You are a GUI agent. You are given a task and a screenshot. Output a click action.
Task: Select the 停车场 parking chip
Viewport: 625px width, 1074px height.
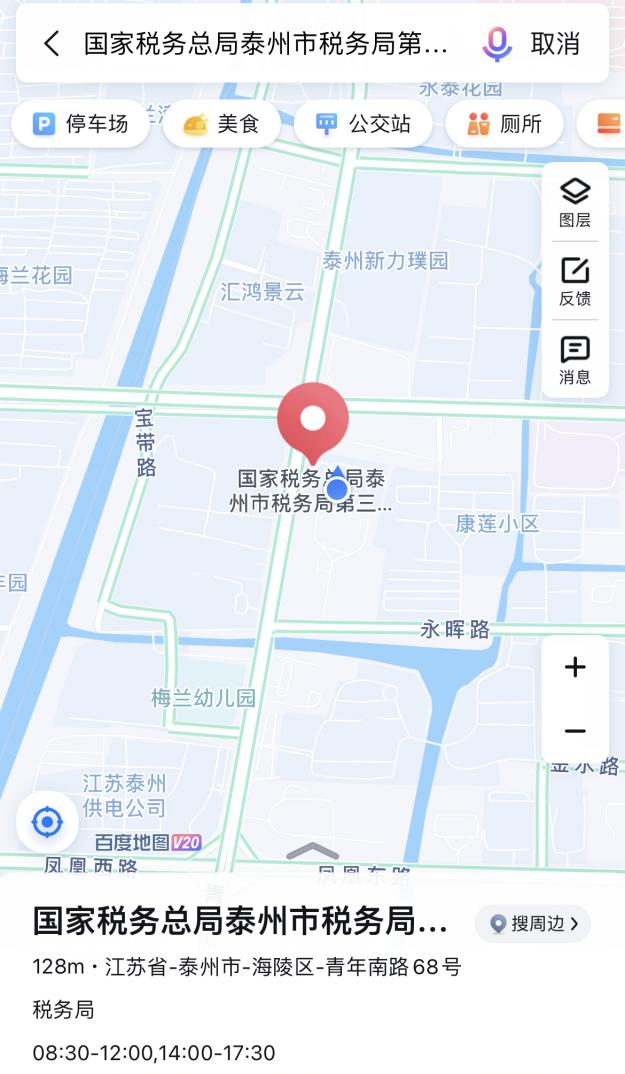tap(82, 124)
